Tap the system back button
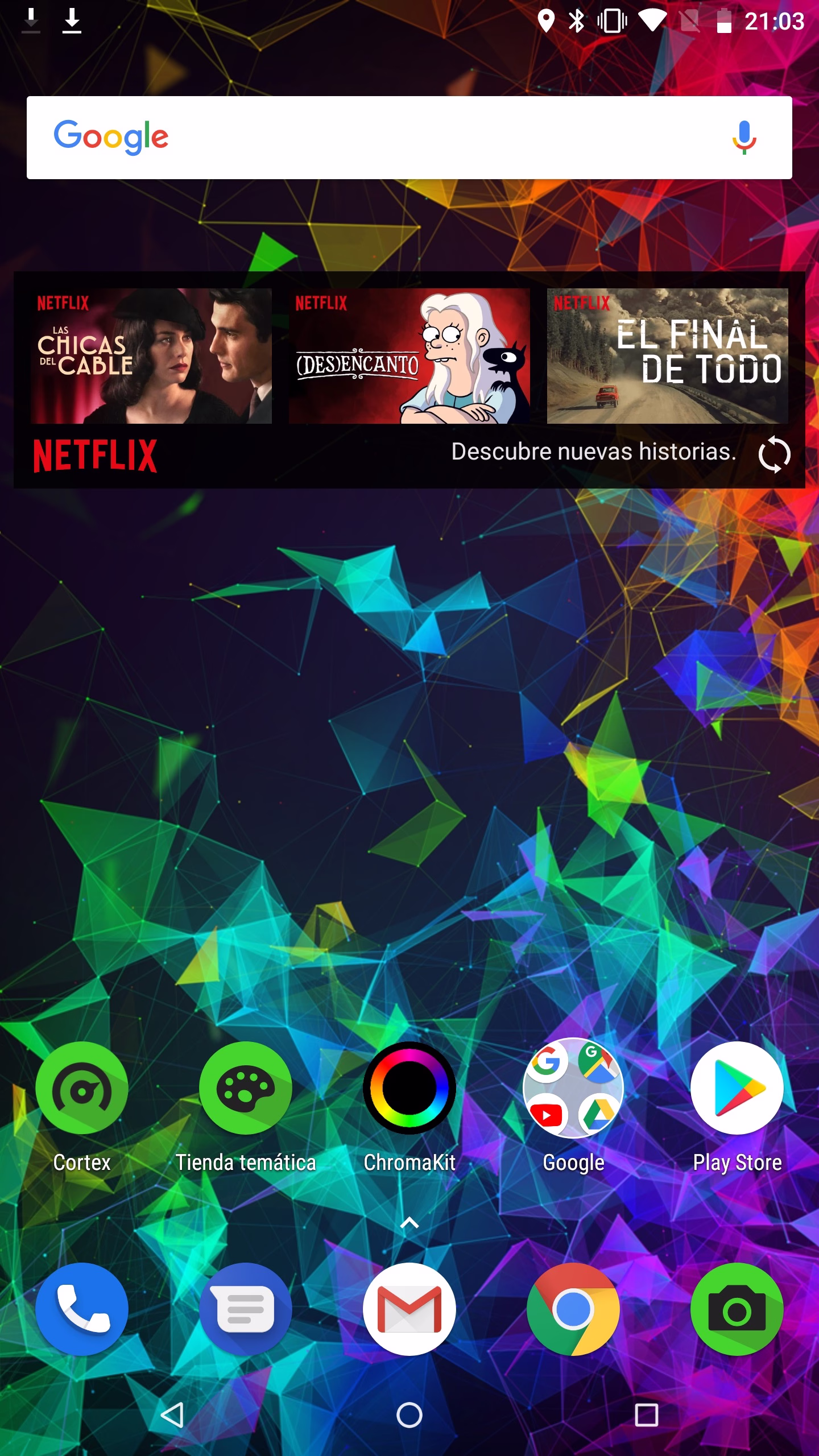The width and height of the screenshot is (819, 1456). 172,1414
